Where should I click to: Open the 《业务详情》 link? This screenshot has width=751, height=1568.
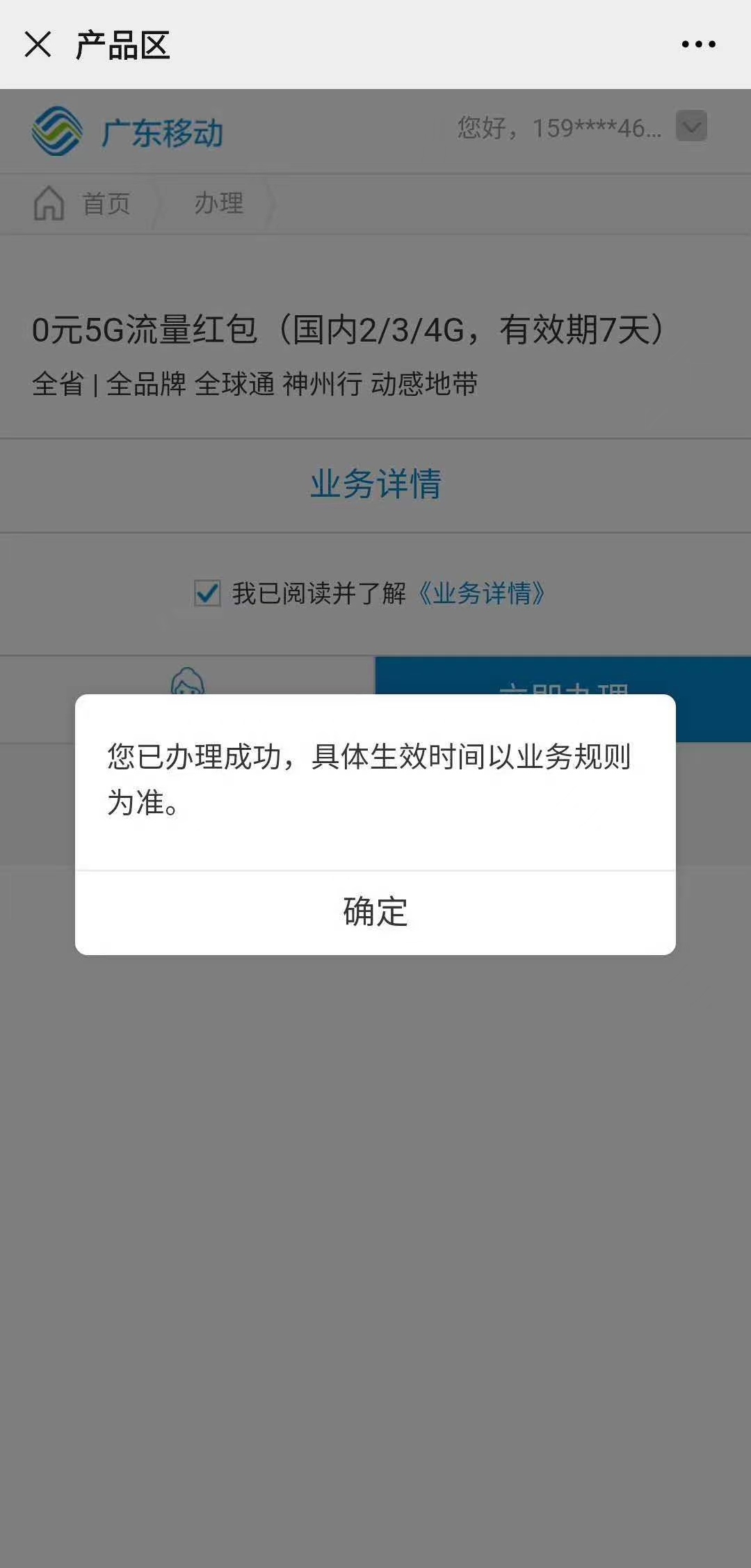(x=482, y=593)
